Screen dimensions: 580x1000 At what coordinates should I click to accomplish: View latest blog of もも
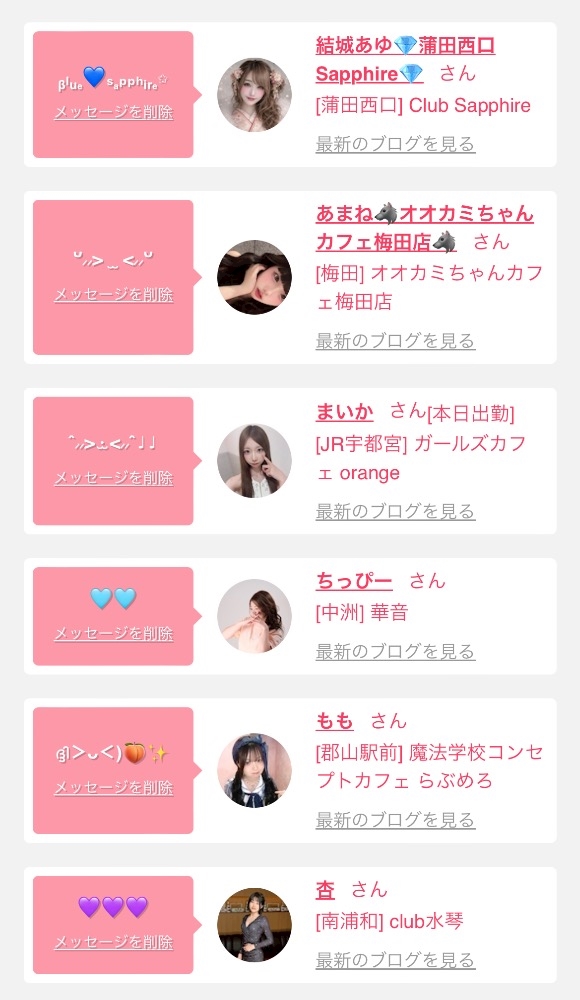[x=395, y=820]
